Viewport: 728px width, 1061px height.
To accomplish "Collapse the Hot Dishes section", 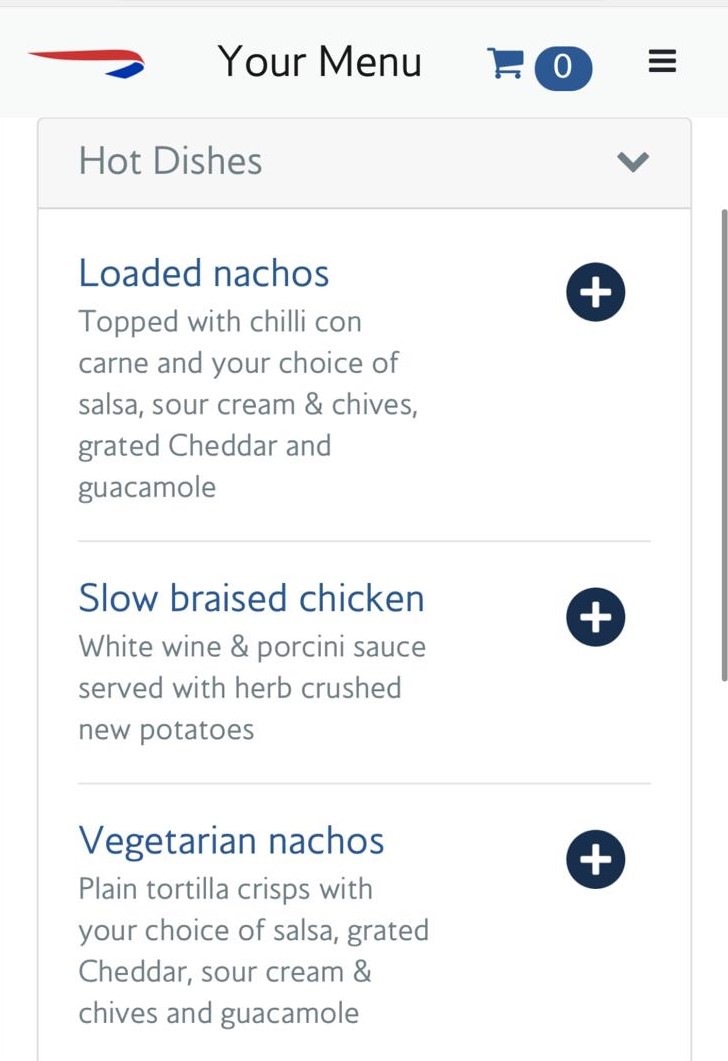I will (x=633, y=162).
